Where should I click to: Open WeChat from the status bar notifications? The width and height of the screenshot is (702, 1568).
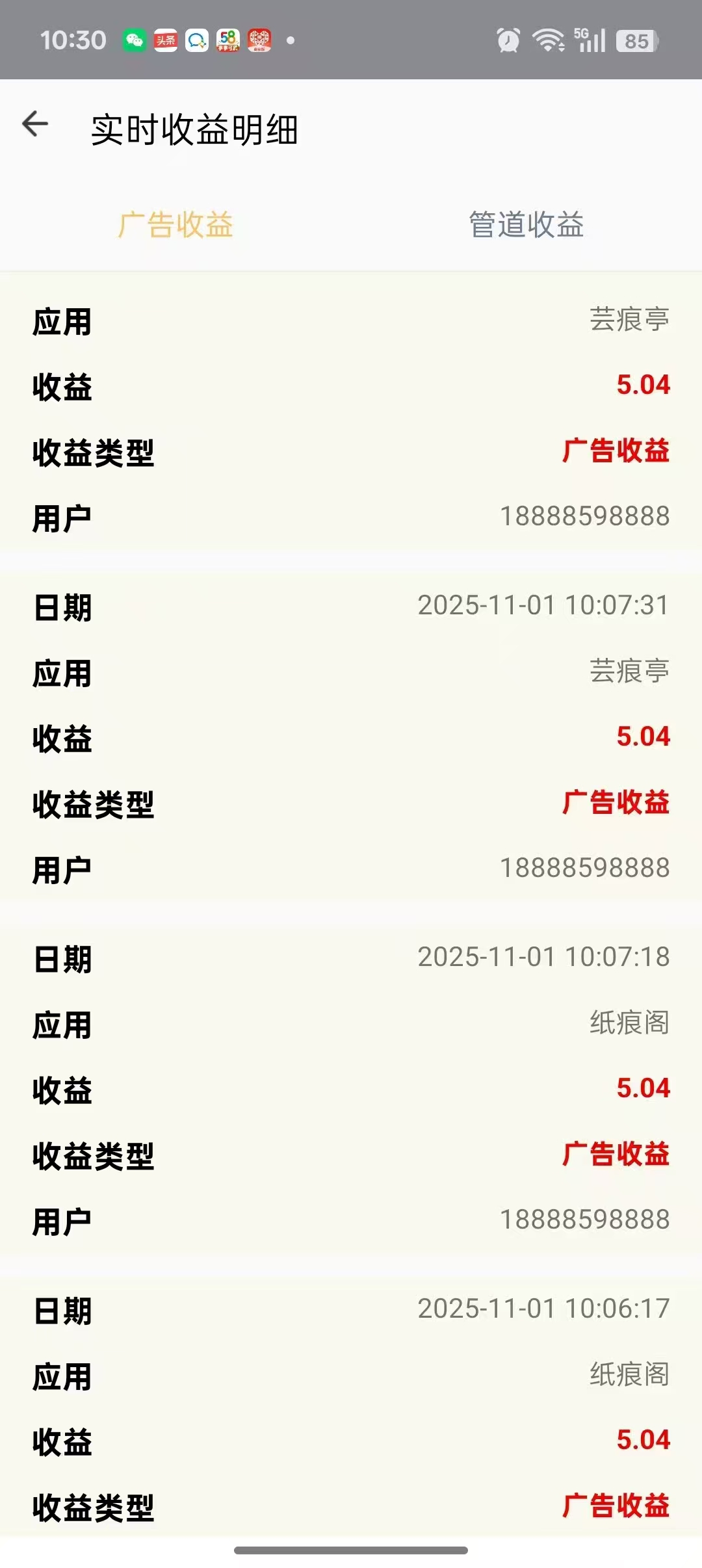pos(135,41)
